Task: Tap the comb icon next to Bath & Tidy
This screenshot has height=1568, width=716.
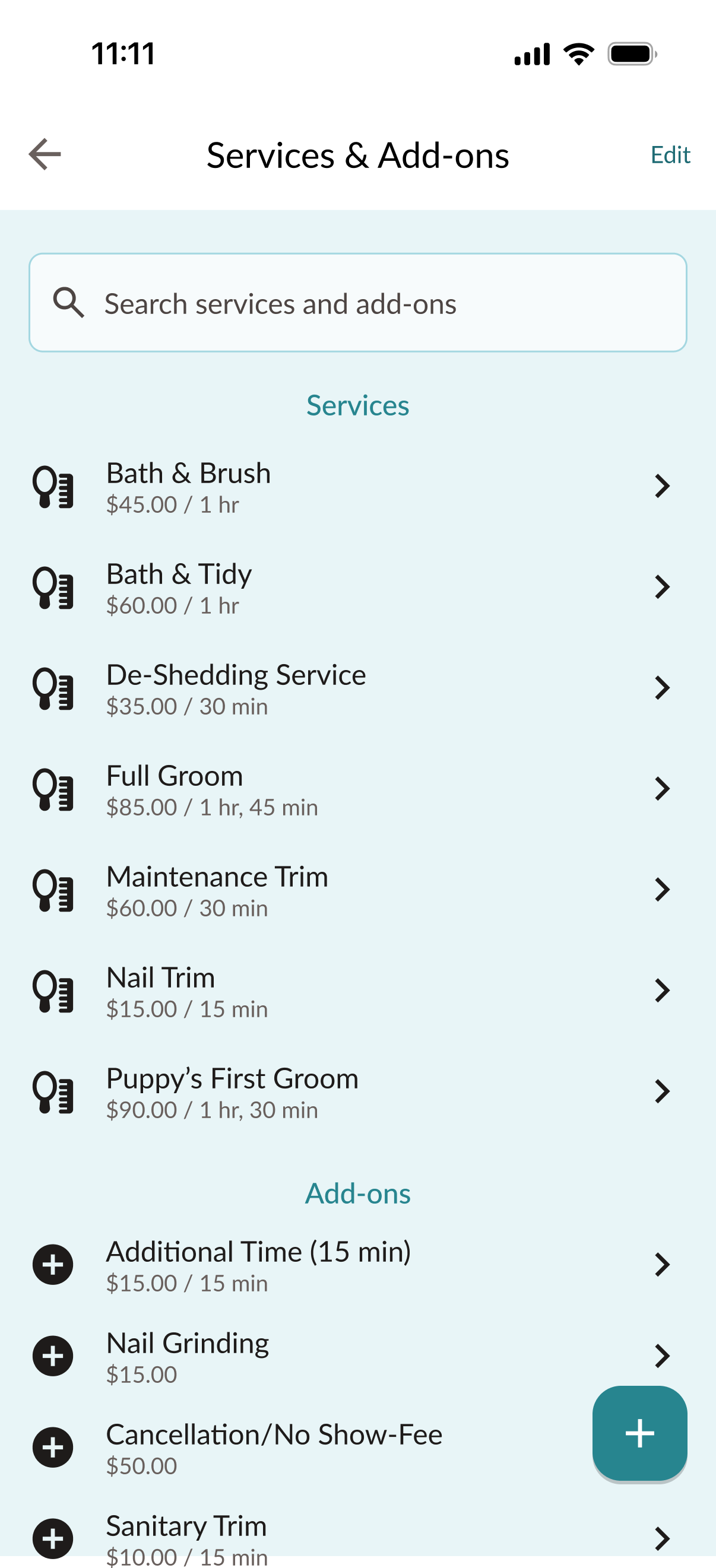Action: click(x=52, y=588)
